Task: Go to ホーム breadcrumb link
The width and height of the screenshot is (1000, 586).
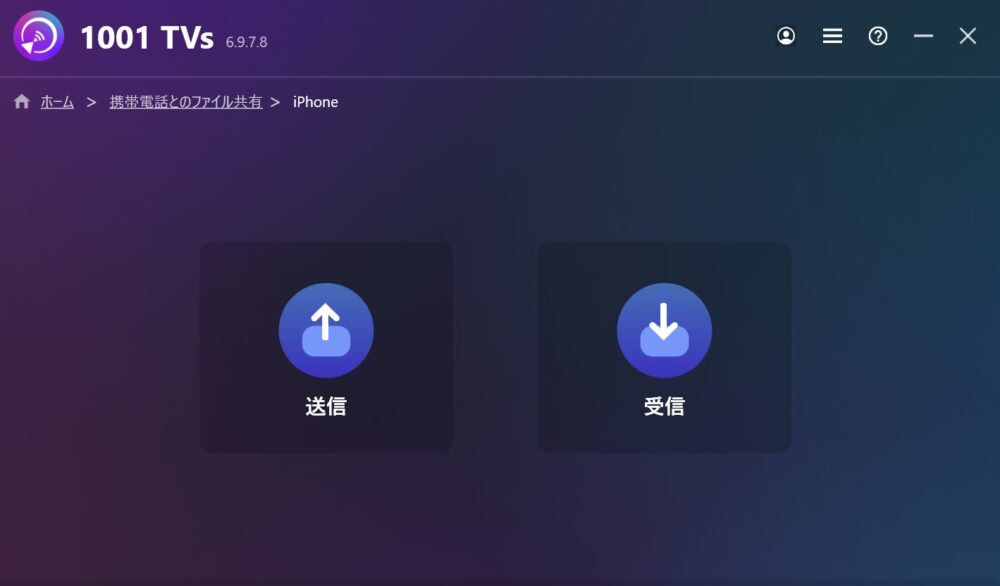Action: [57, 102]
